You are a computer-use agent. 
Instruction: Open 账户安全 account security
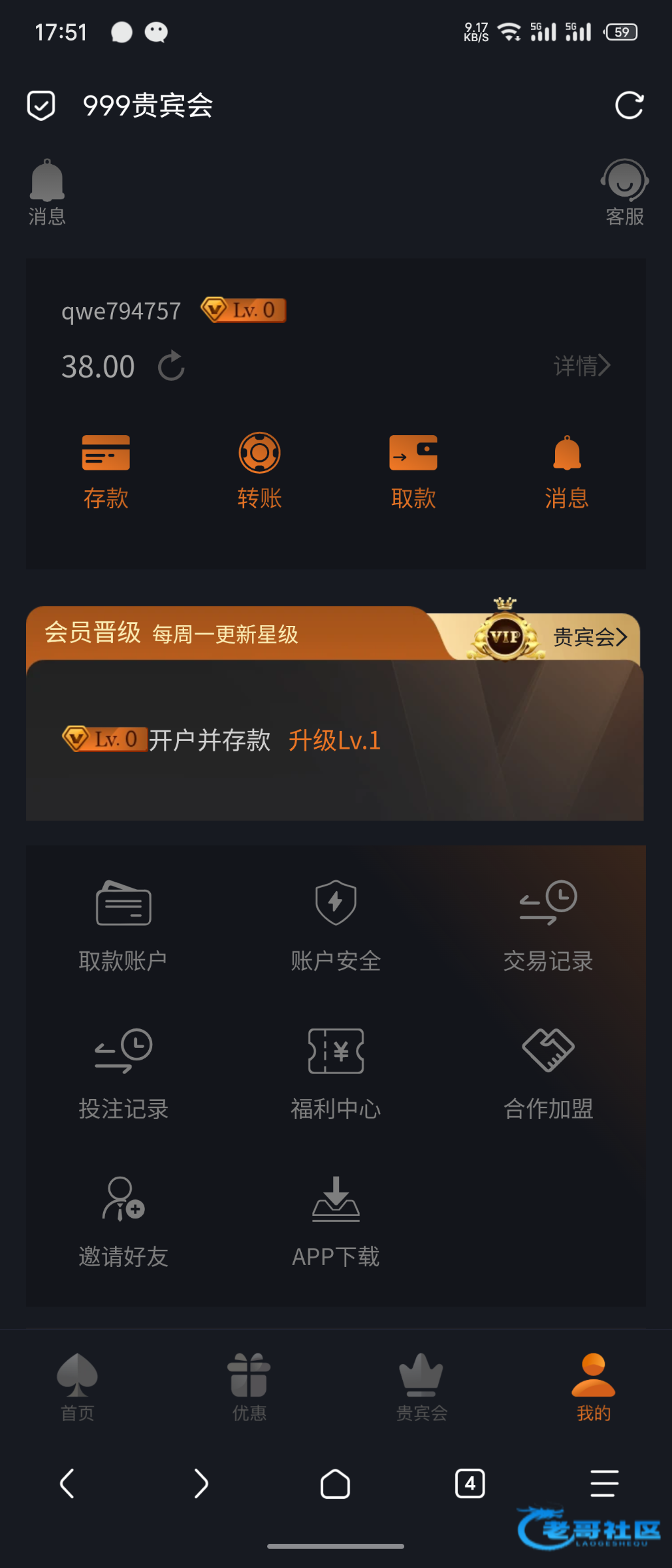pyautogui.click(x=336, y=926)
